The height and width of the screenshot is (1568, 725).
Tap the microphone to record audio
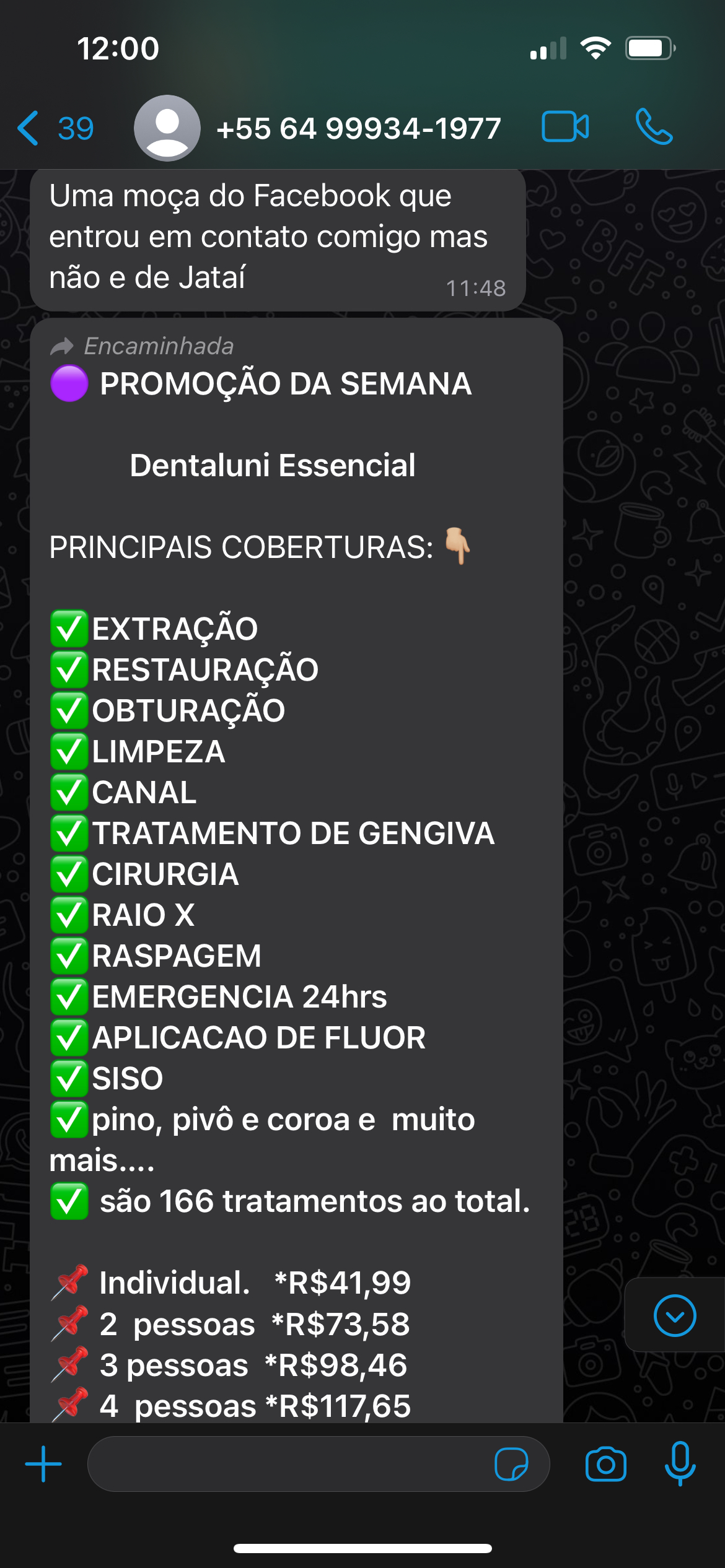(x=680, y=1464)
